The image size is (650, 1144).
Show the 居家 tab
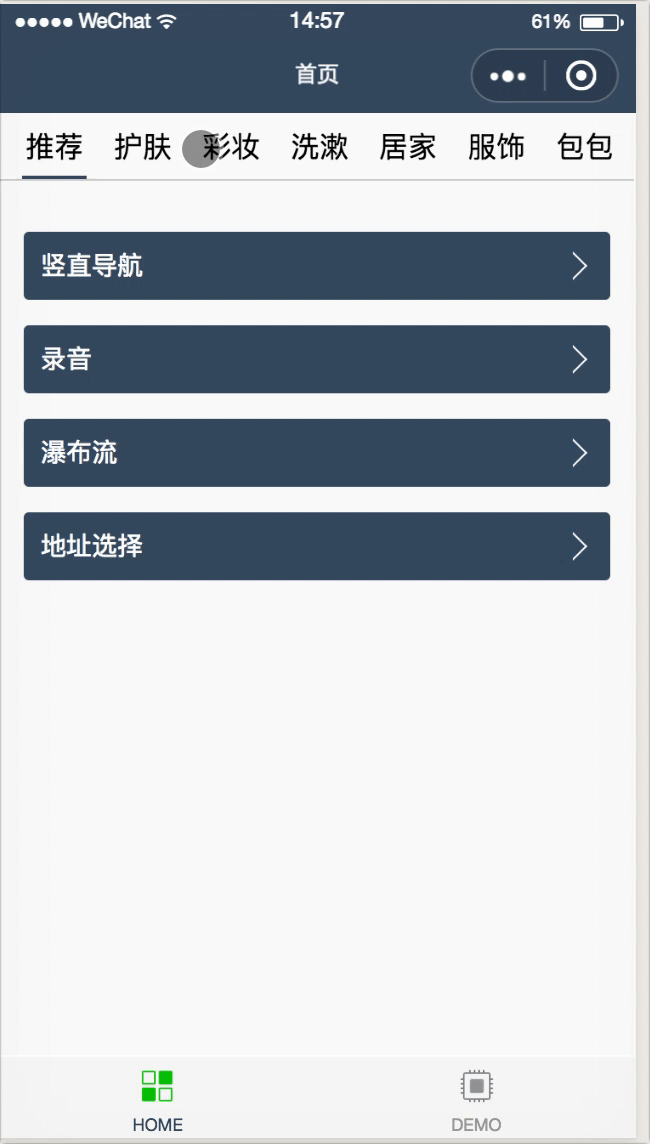coord(408,148)
